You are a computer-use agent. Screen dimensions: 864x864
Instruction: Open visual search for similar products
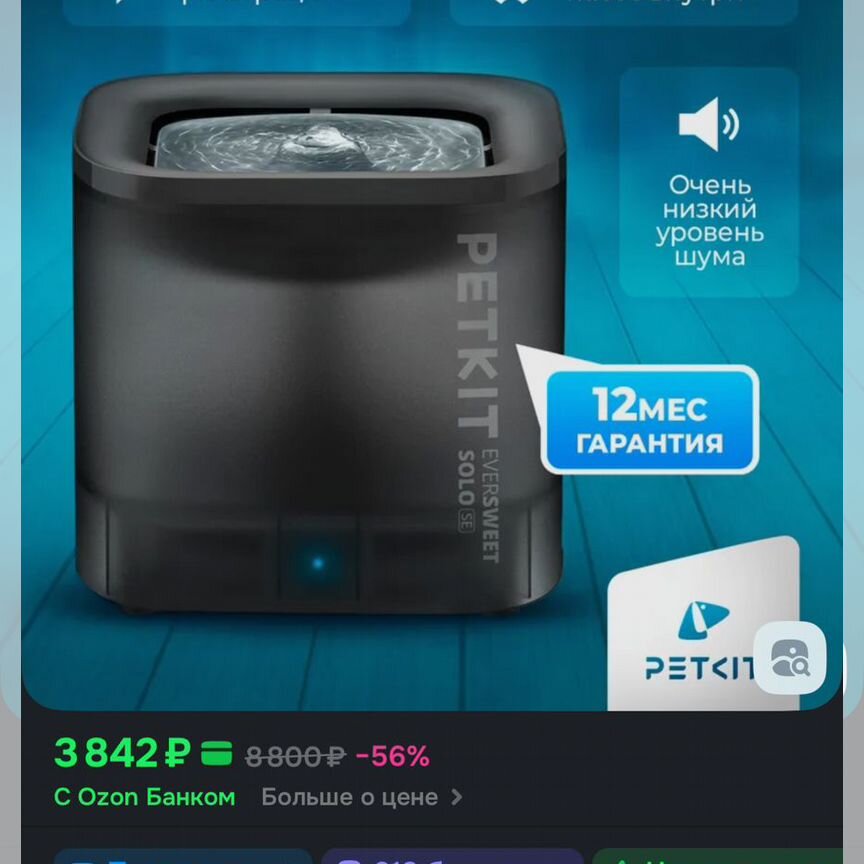[789, 658]
